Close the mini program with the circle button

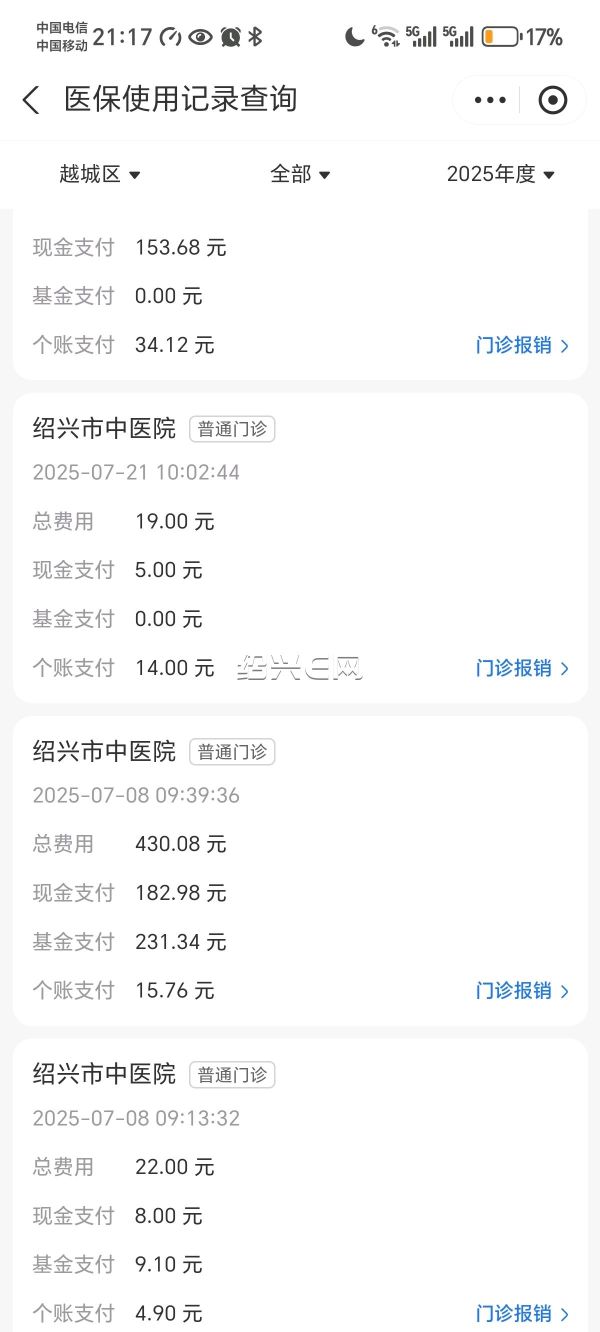(x=552, y=100)
